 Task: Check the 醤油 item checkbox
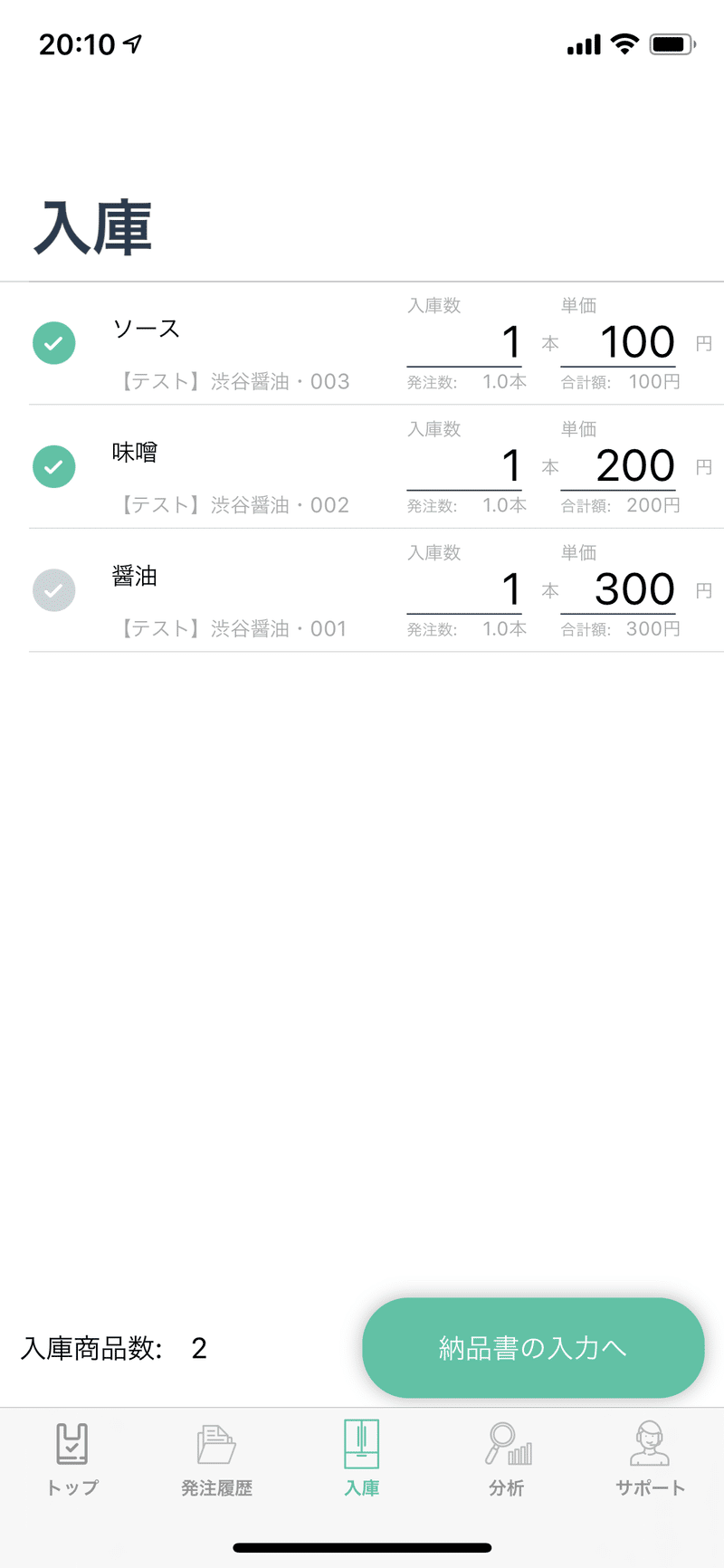(x=54, y=590)
